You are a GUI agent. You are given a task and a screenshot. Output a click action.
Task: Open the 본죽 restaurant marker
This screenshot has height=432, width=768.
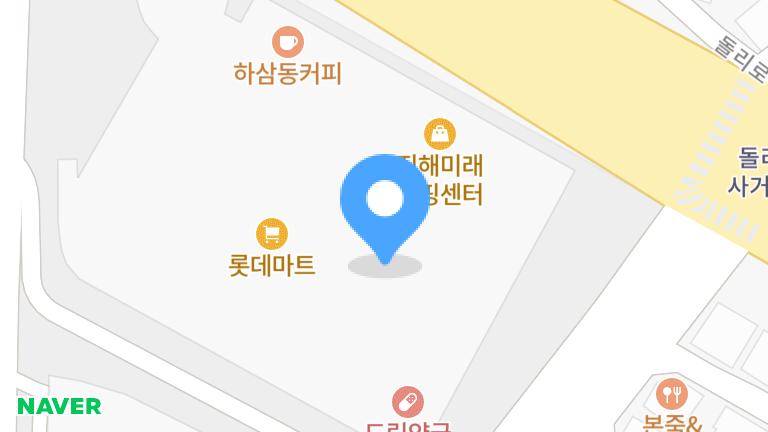coord(672,393)
